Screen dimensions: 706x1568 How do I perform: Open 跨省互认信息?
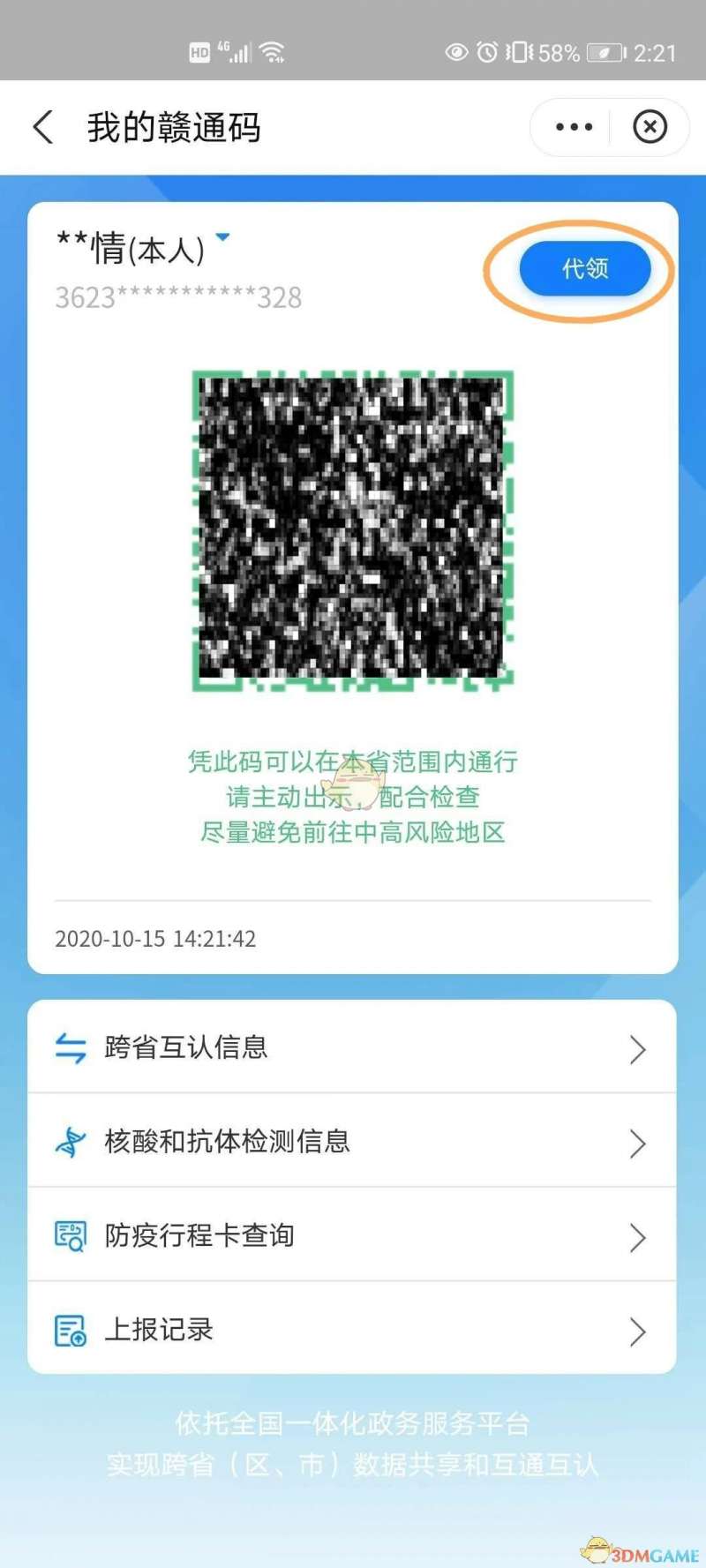[x=351, y=1047]
